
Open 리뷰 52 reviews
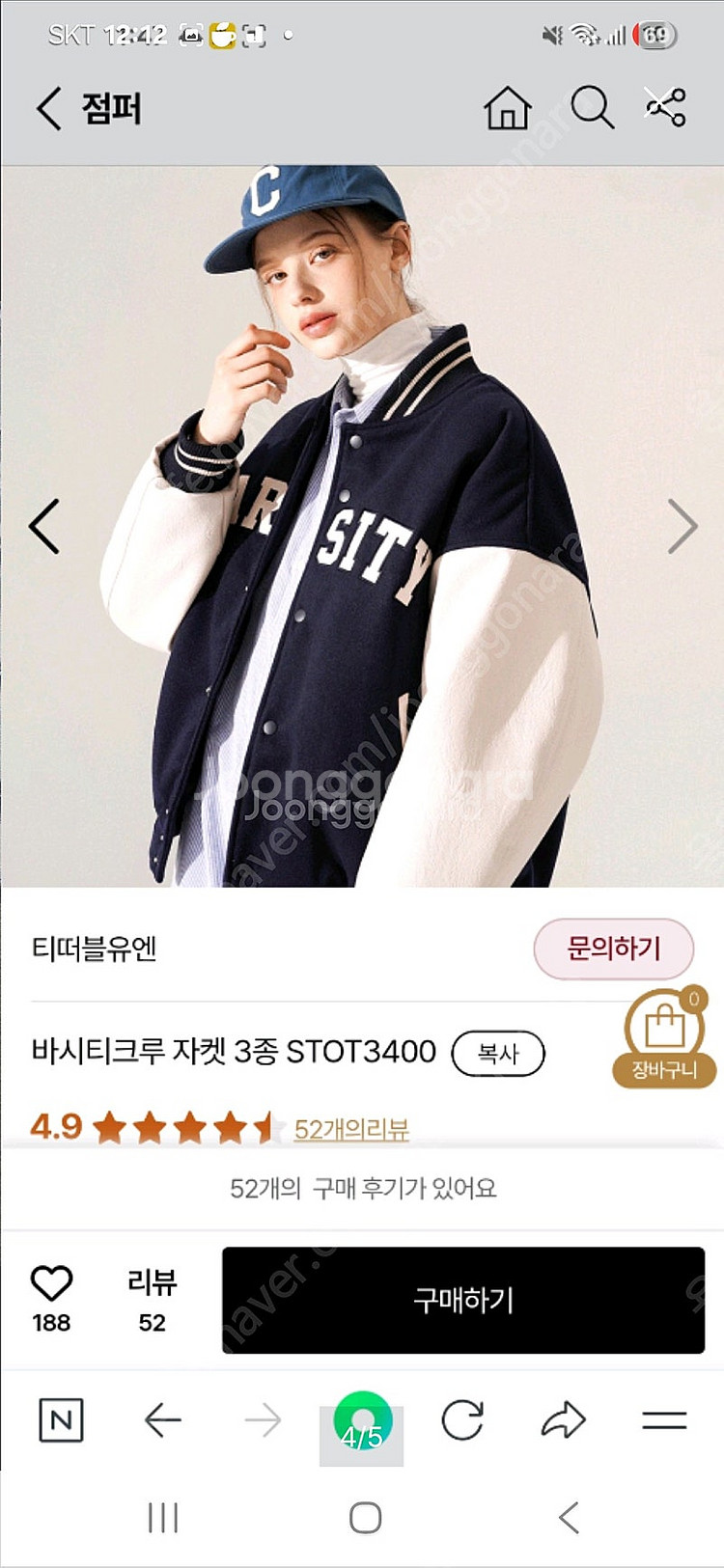pyautogui.click(x=152, y=1300)
